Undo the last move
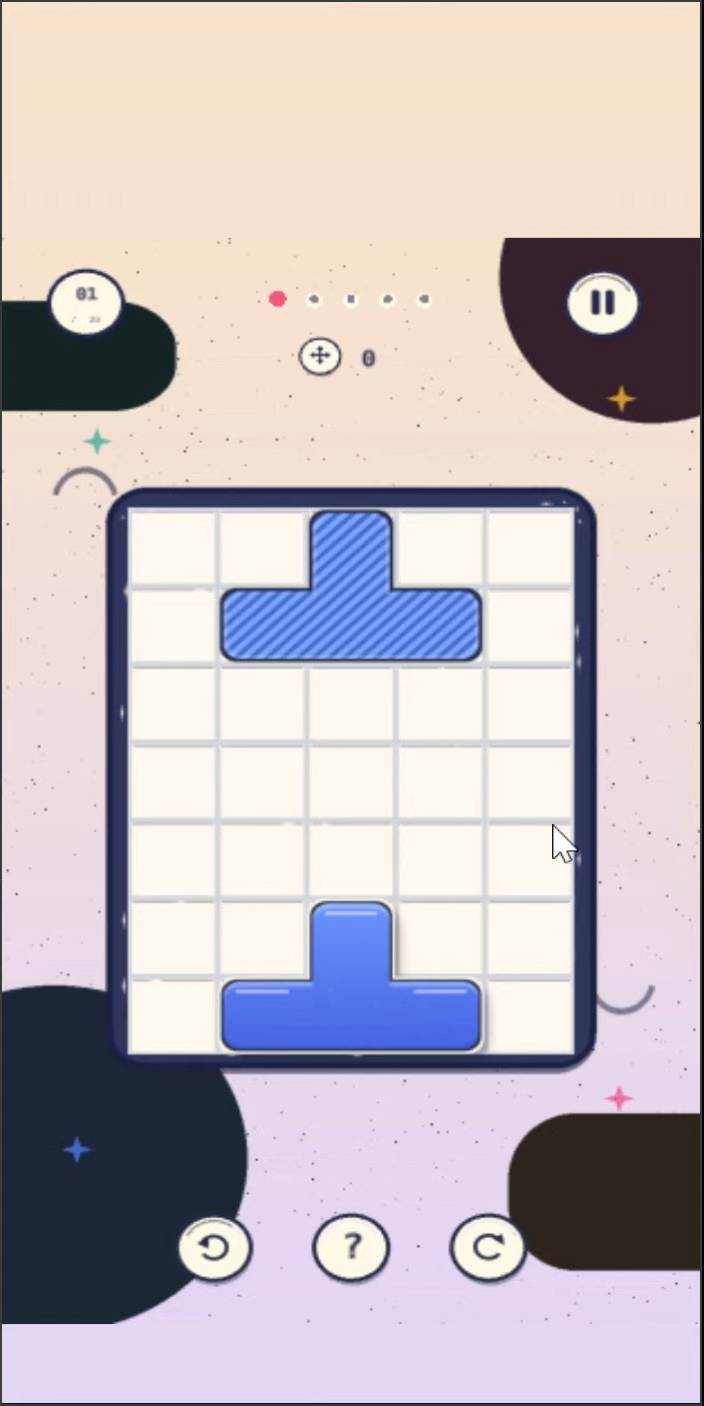Image resolution: width=704 pixels, height=1406 pixels. tap(215, 1247)
